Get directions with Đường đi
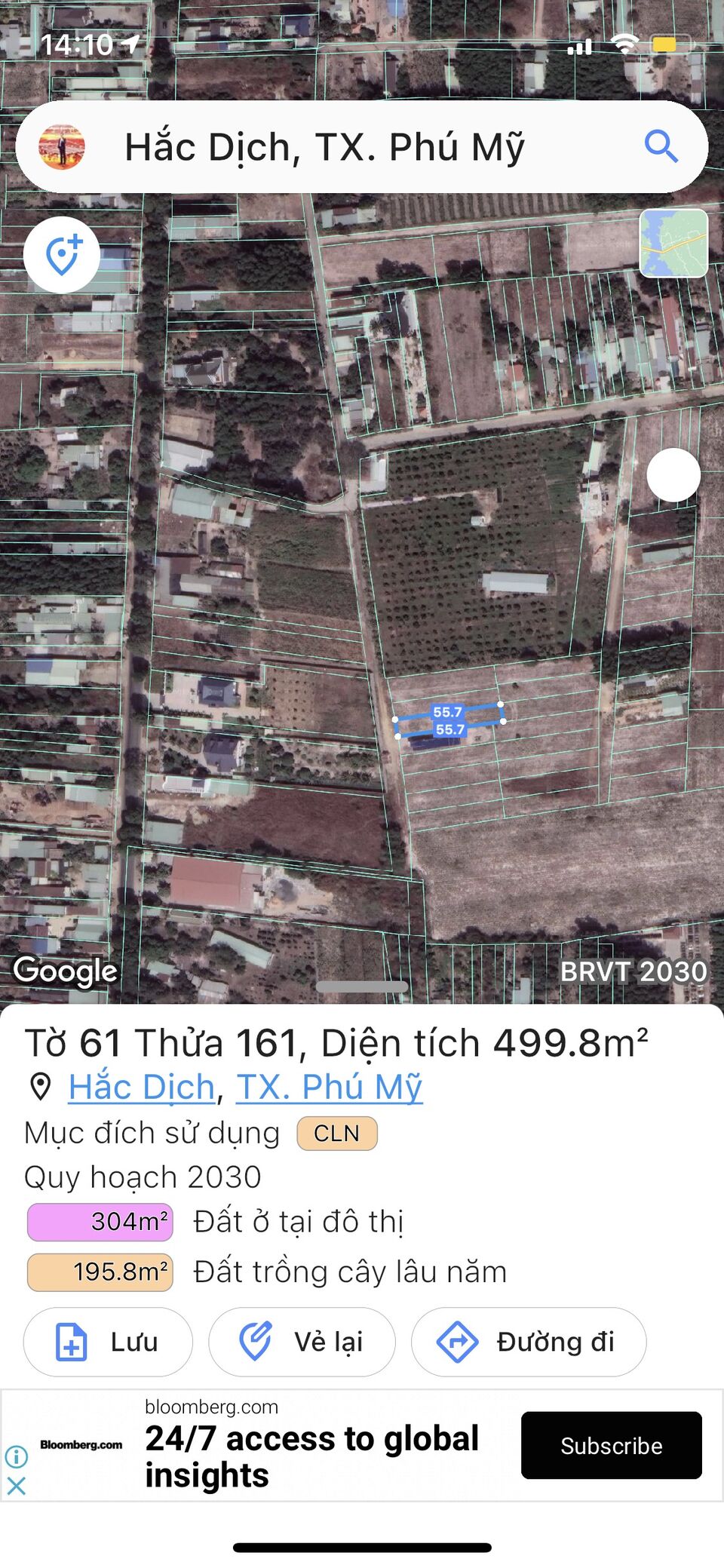 (x=528, y=1342)
